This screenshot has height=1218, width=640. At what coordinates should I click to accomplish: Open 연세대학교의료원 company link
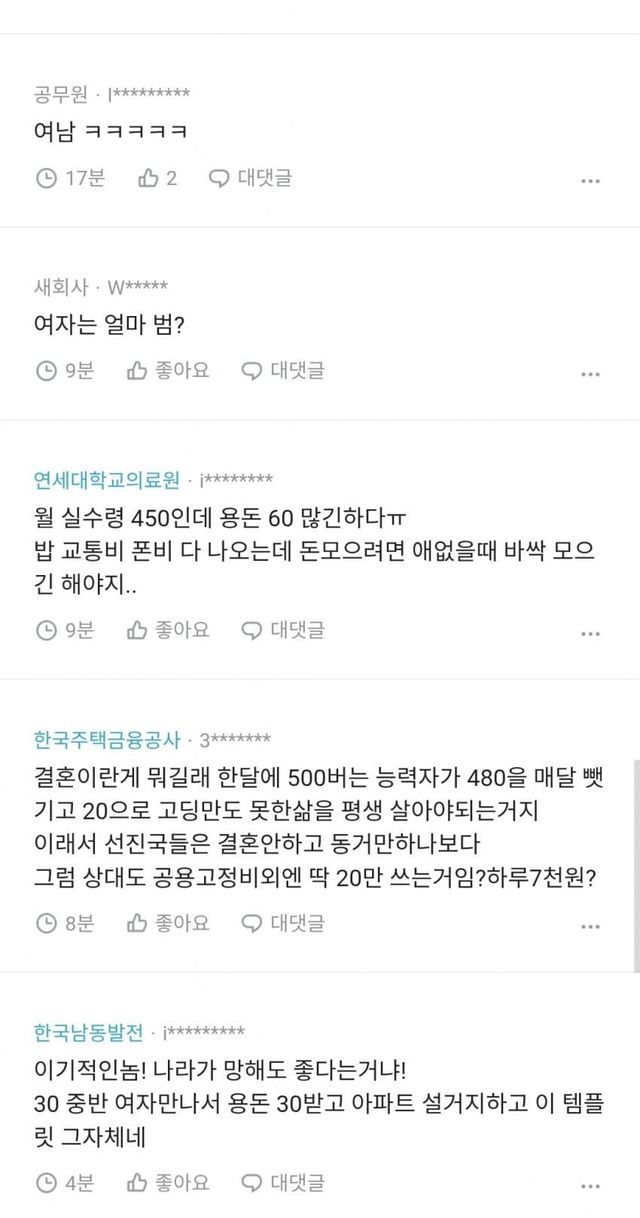coord(106,480)
